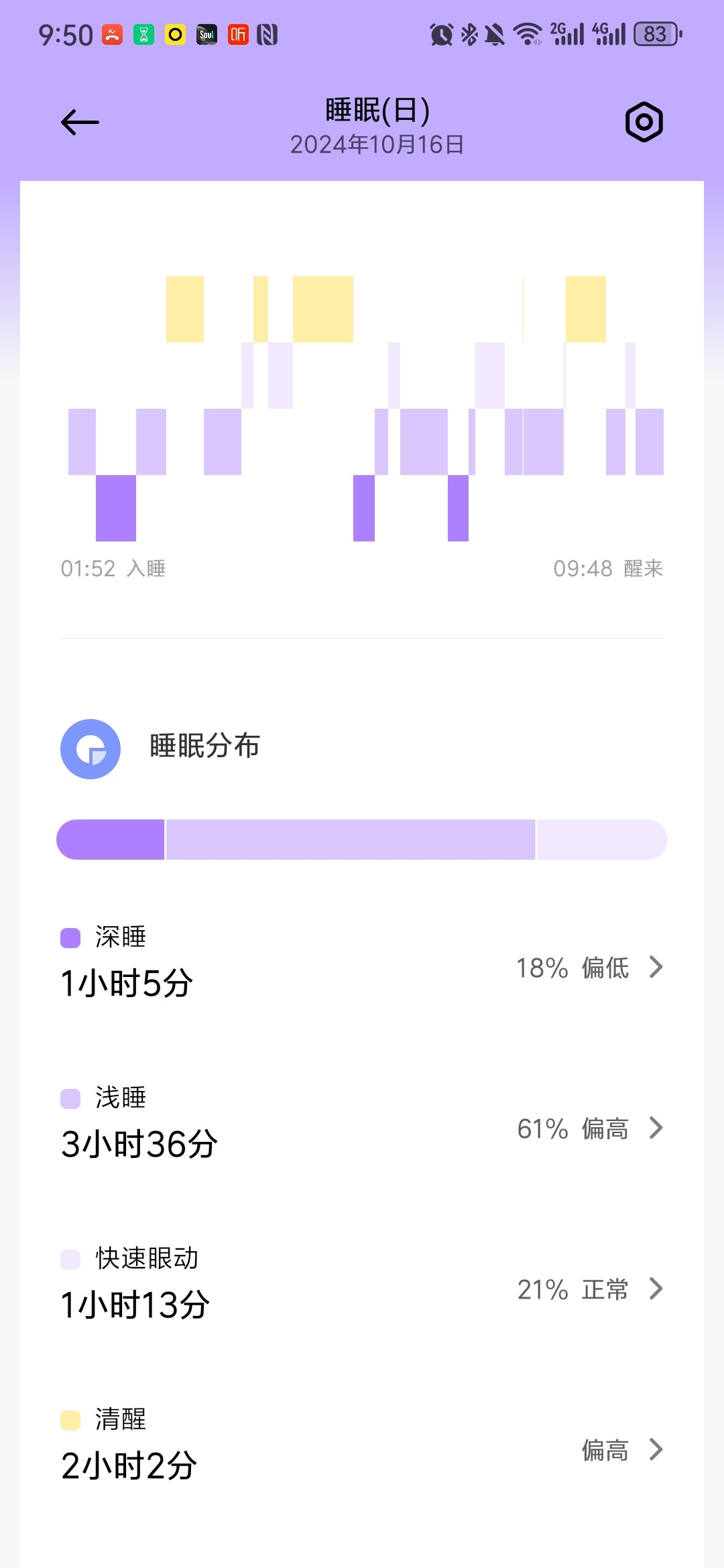Open sleep settings via the hexagon icon
724x1568 pixels.
pyautogui.click(x=644, y=122)
